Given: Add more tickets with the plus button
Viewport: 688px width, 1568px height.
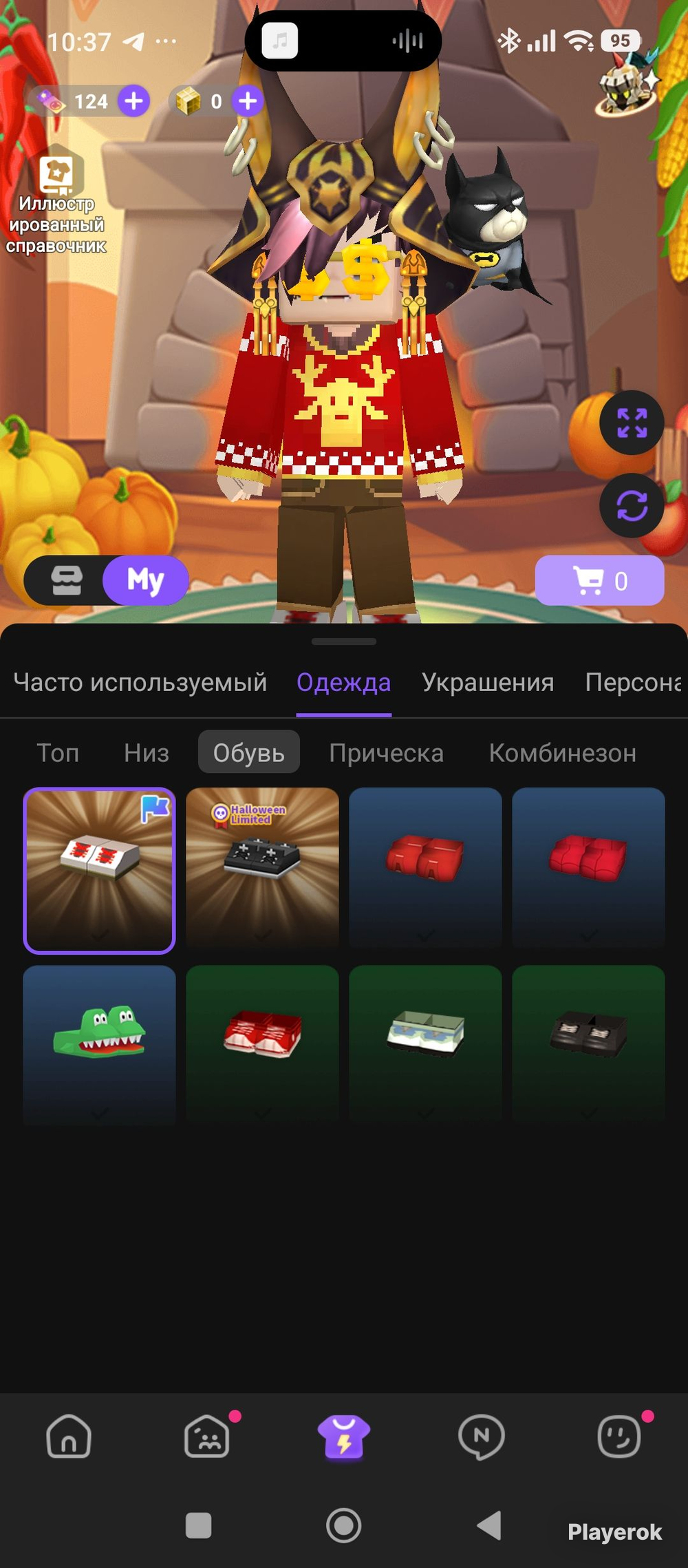Looking at the screenshot, I should pos(133,101).
